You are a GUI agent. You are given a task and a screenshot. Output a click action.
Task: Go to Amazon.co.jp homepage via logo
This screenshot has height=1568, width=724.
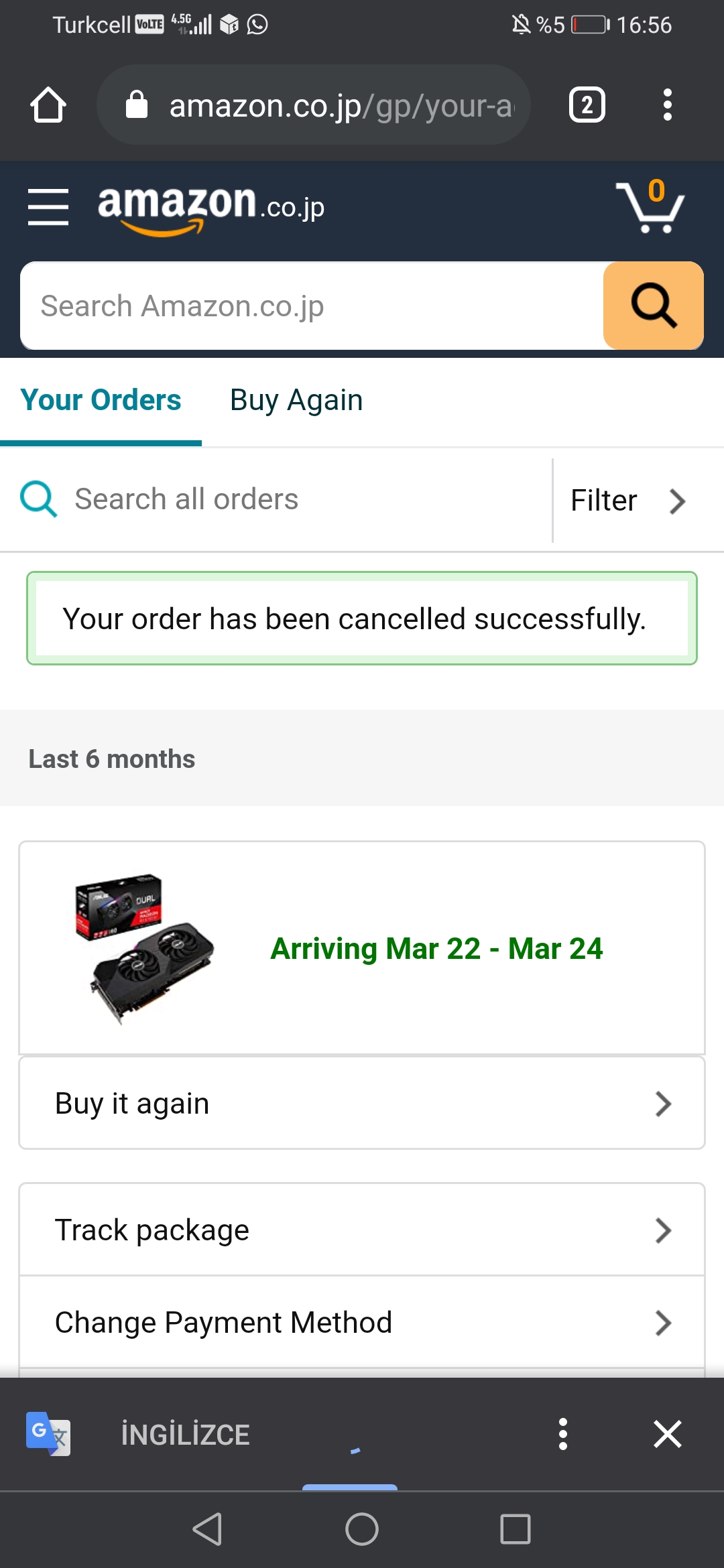[x=210, y=207]
